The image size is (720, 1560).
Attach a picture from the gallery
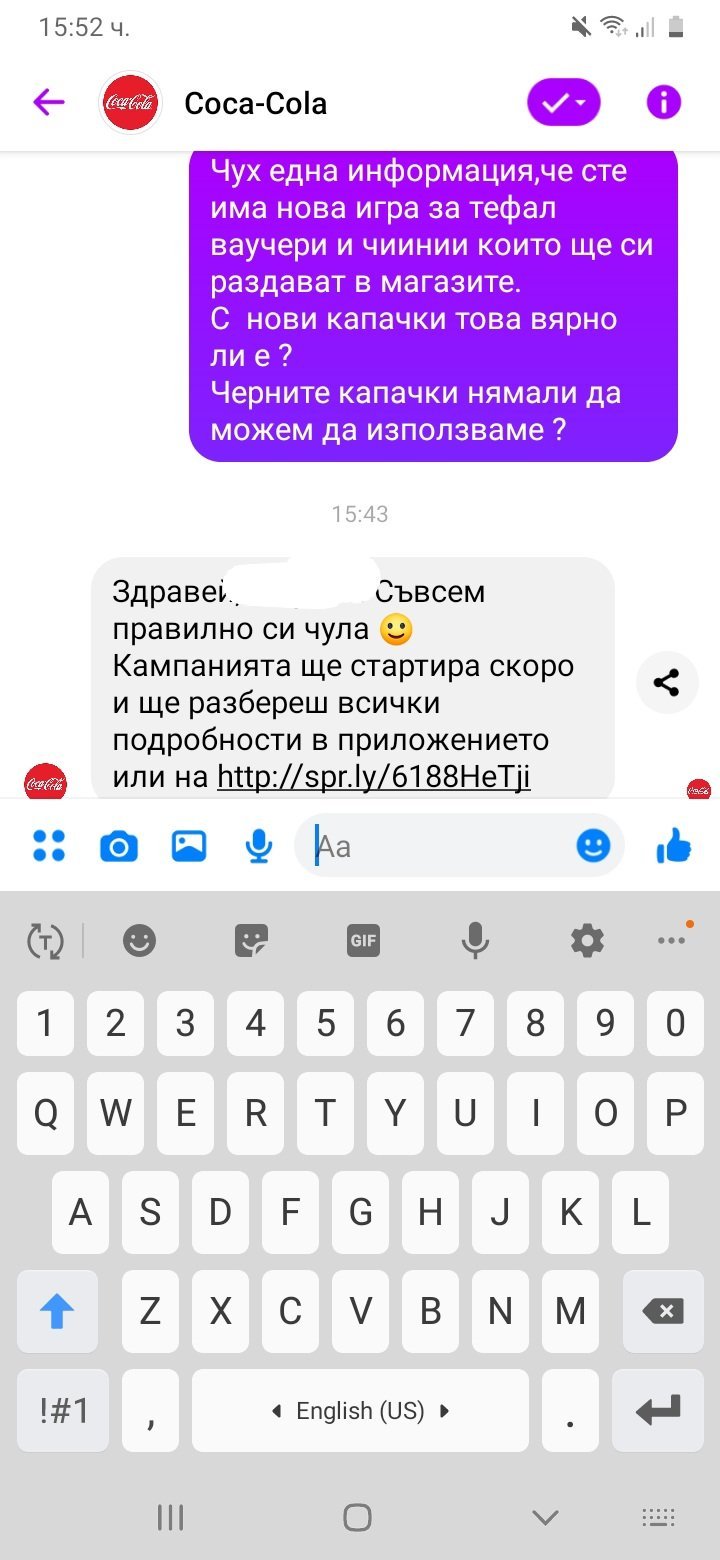click(189, 846)
